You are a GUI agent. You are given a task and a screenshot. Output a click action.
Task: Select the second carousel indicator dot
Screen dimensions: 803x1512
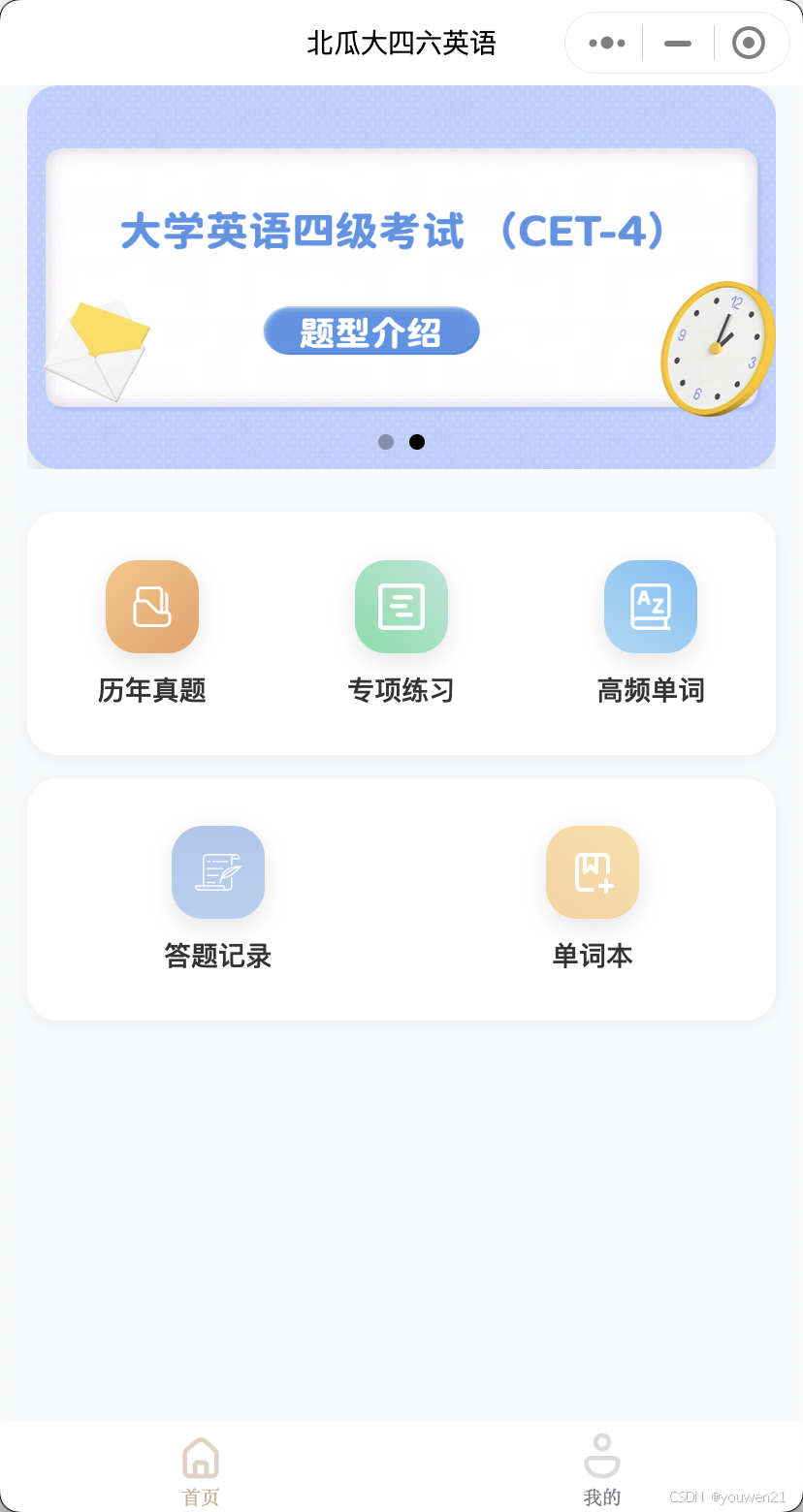tap(417, 441)
